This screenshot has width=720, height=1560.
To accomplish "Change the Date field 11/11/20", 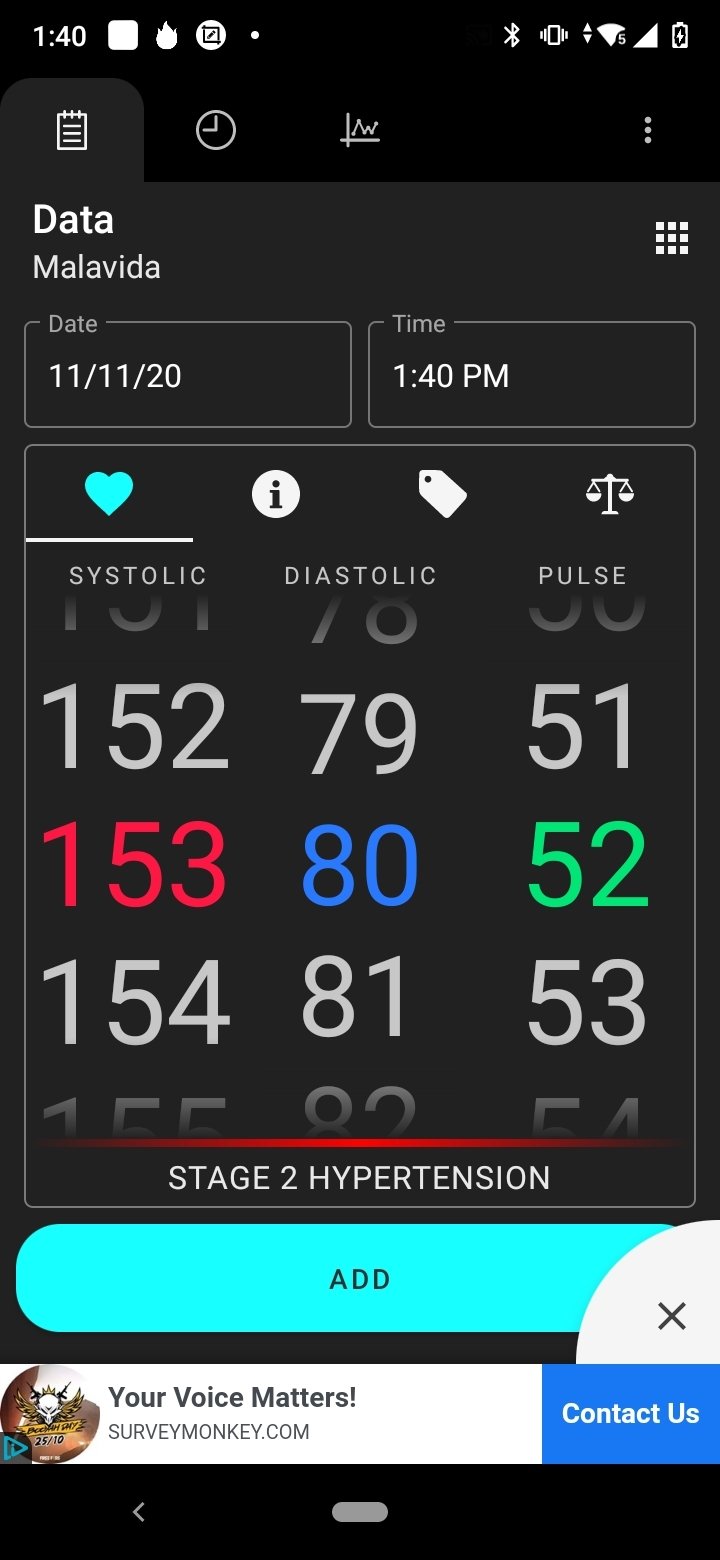I will point(188,374).
